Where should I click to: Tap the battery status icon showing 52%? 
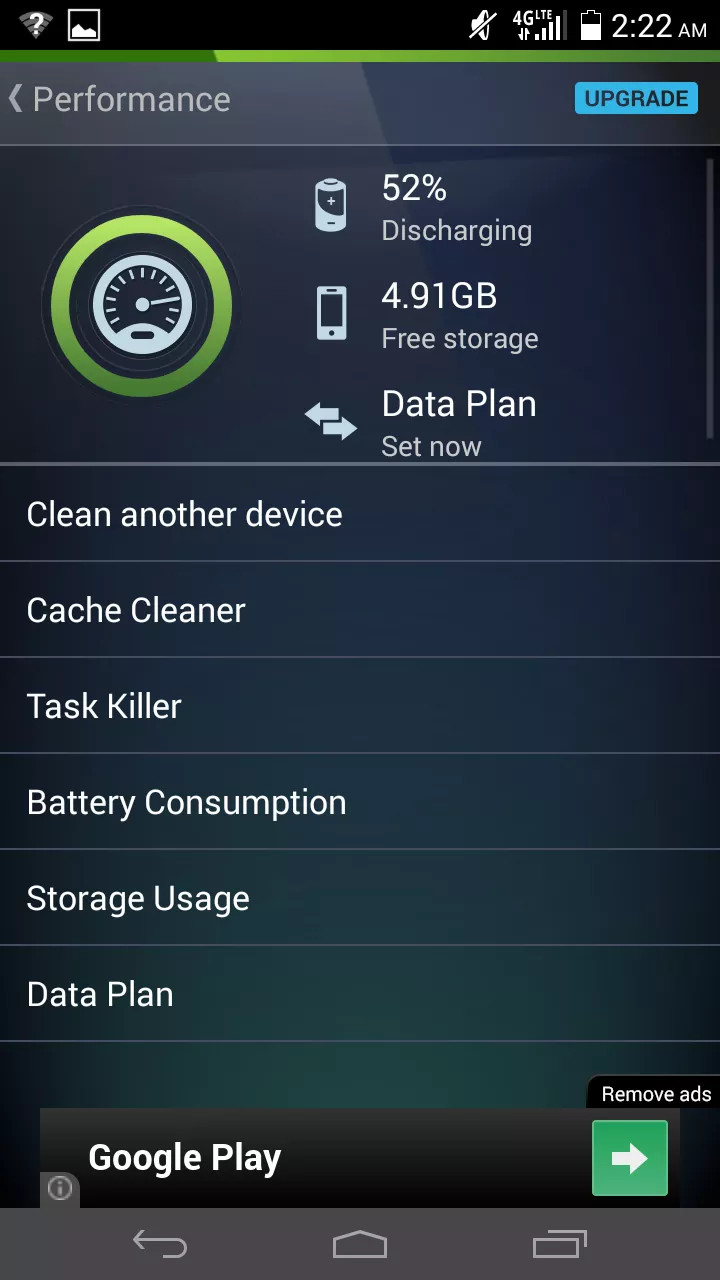330,204
